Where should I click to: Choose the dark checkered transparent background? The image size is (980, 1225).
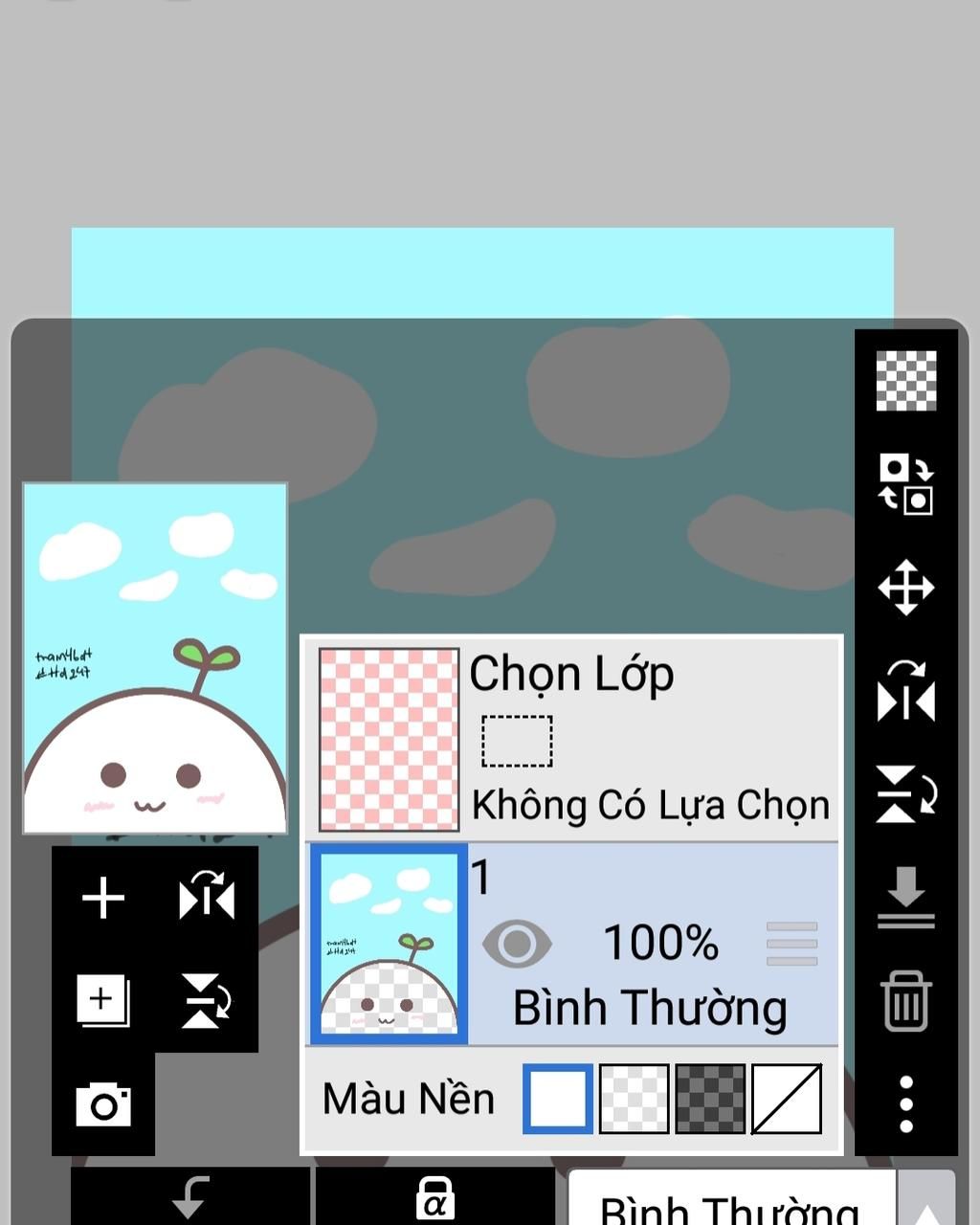(x=710, y=1099)
